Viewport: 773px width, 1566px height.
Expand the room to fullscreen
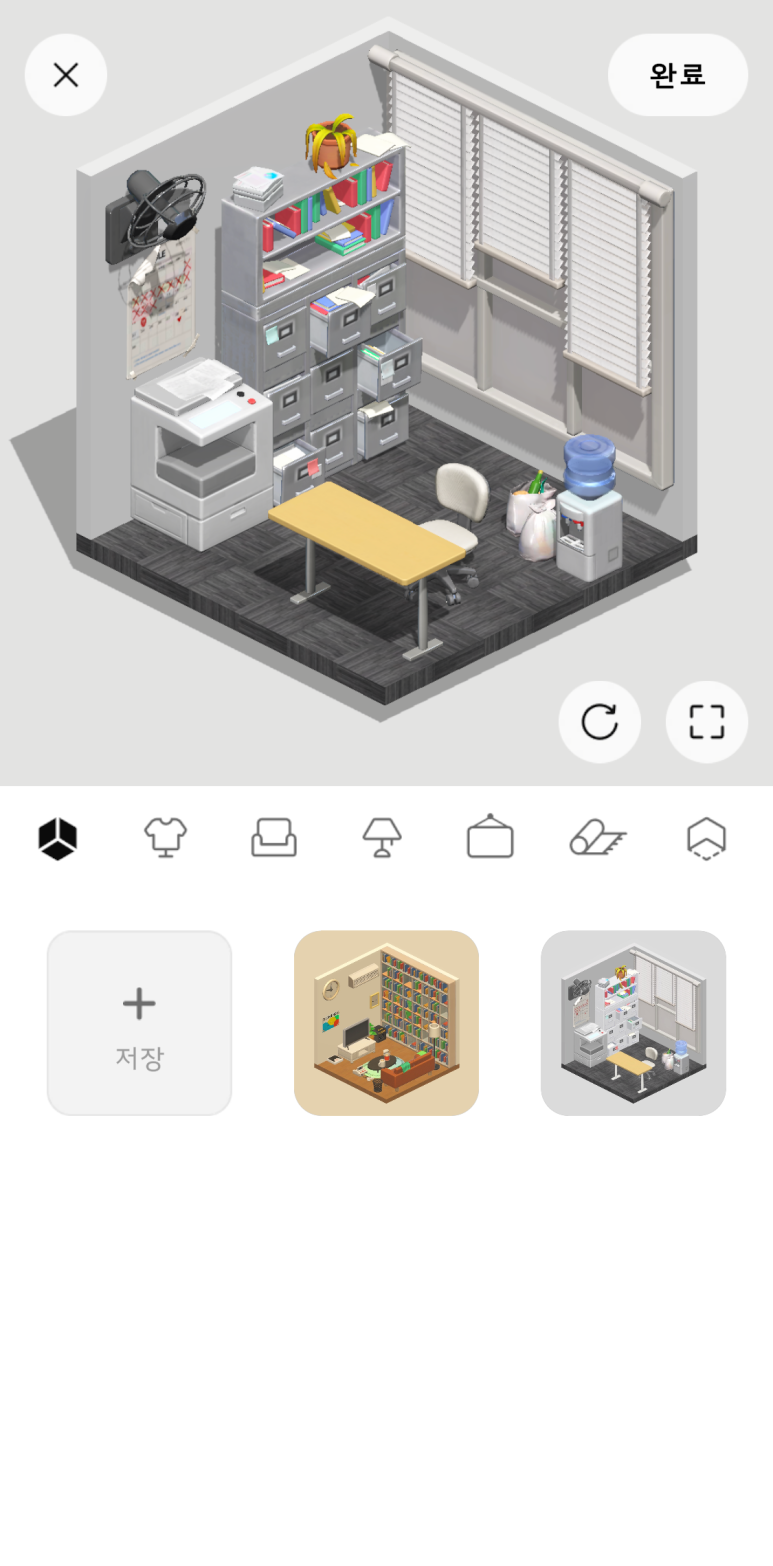[707, 722]
